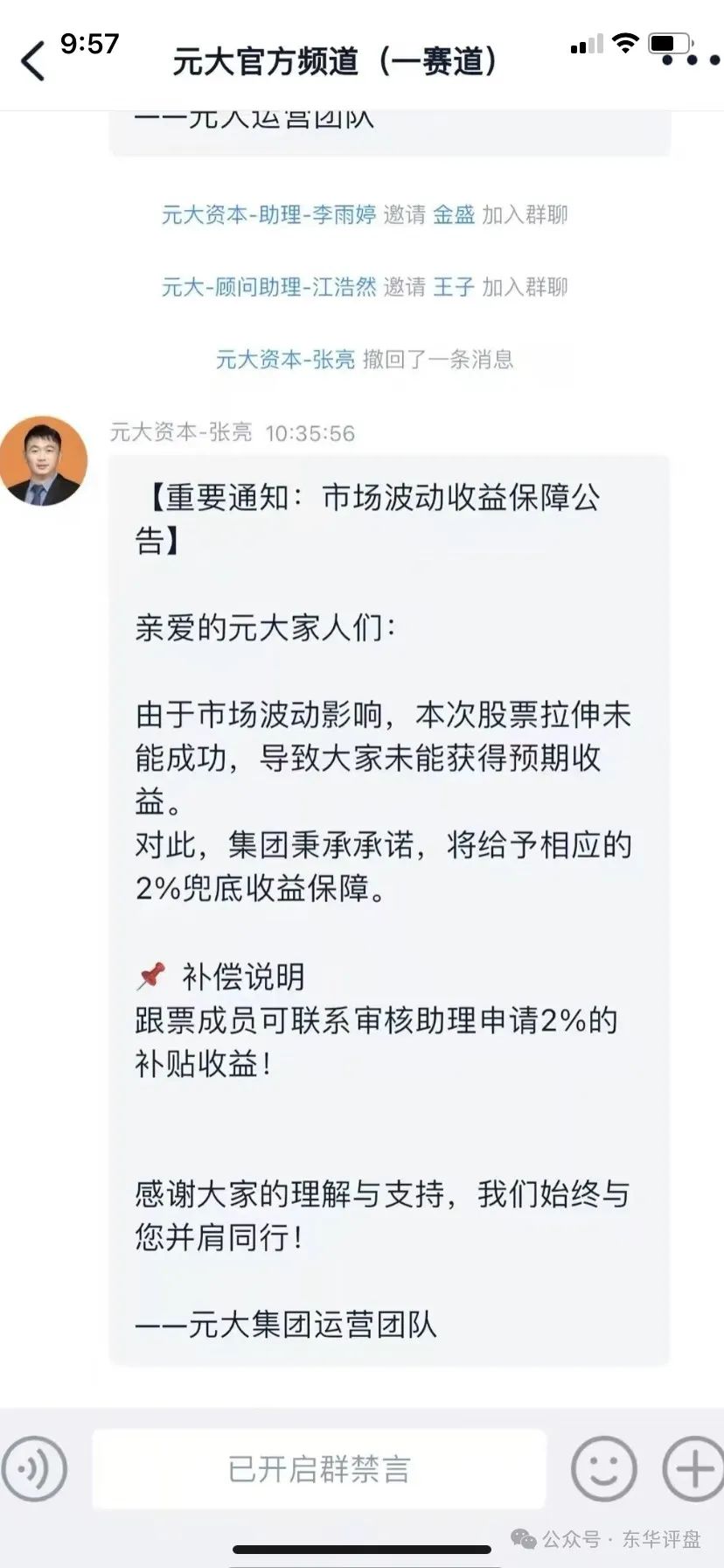Image resolution: width=724 pixels, height=1568 pixels.
Task: View 王子's profile in join notice
Action: click(x=454, y=286)
